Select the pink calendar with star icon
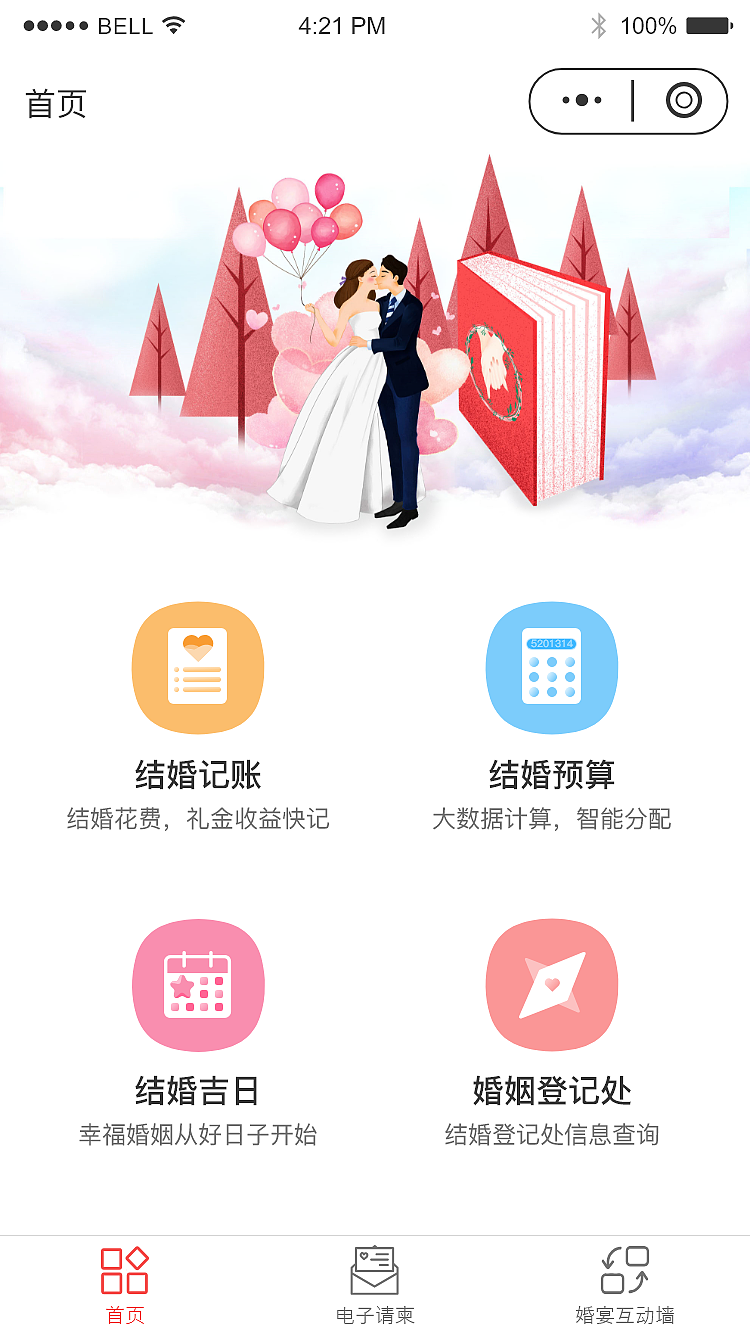This screenshot has height=1334, width=750. (x=197, y=985)
